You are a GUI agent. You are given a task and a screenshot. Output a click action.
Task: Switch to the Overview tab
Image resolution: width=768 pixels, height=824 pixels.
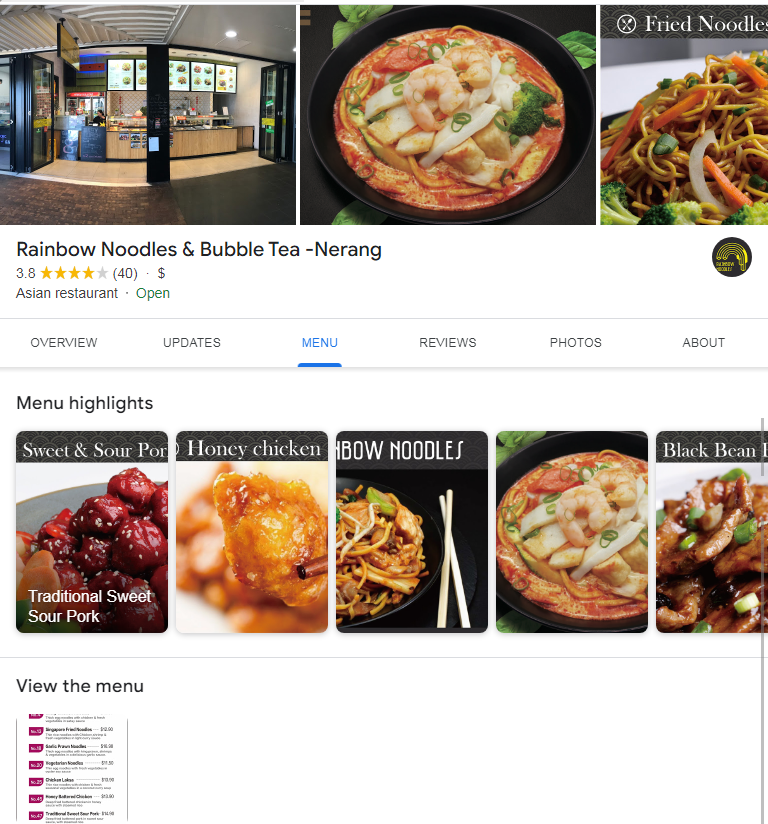(64, 342)
